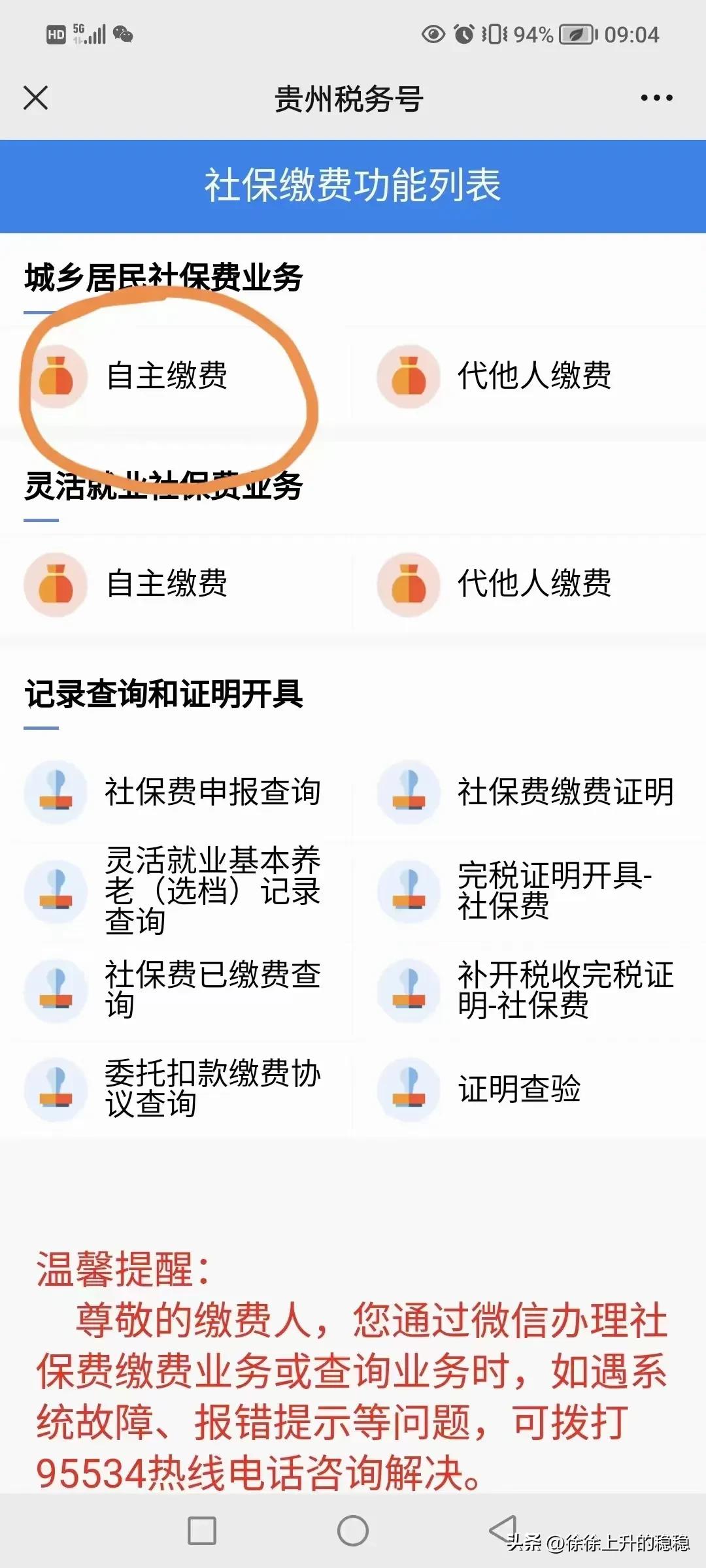
Task: Open 完税证明开具-社保费 icon
Action: tap(409, 892)
